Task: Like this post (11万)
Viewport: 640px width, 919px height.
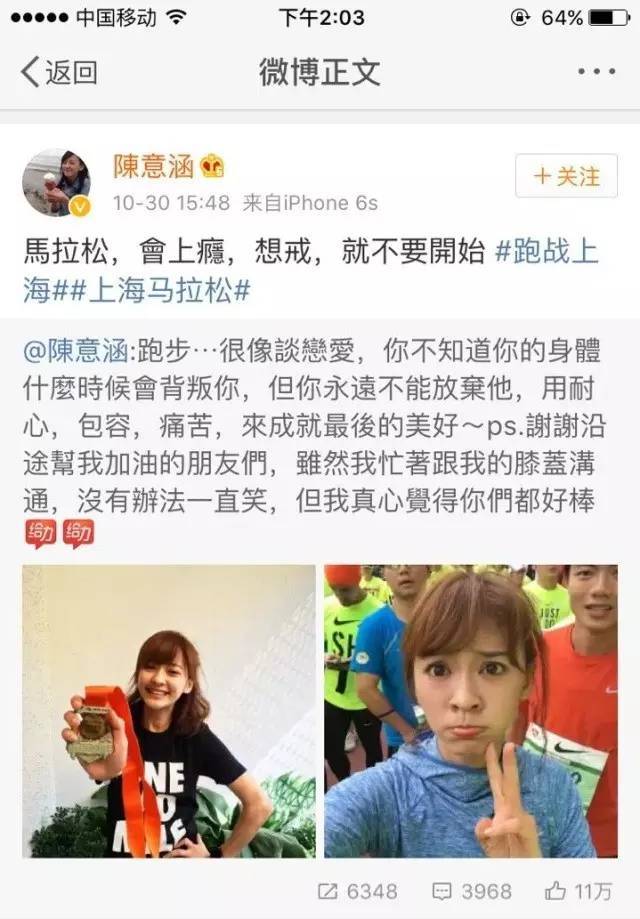Action: coord(579,891)
